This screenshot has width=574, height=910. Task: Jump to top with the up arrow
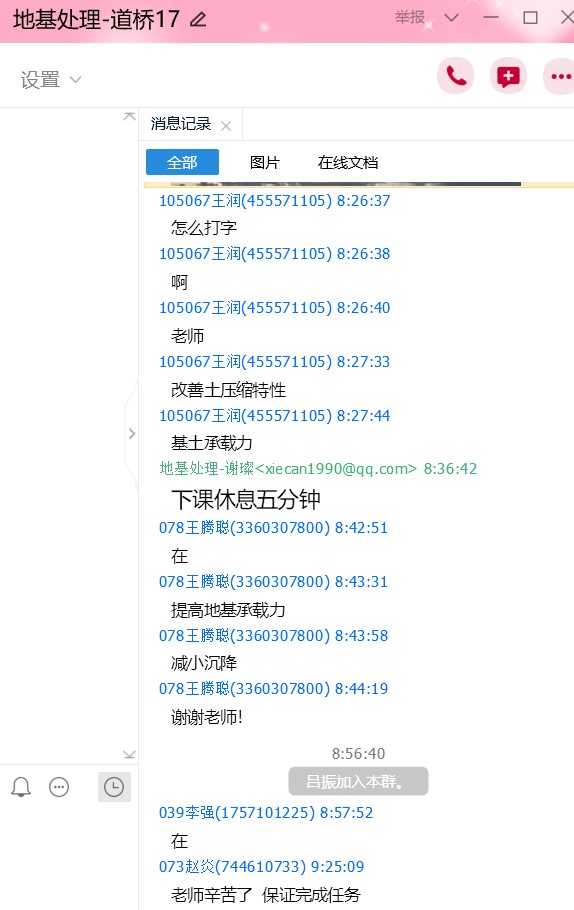click(x=129, y=117)
